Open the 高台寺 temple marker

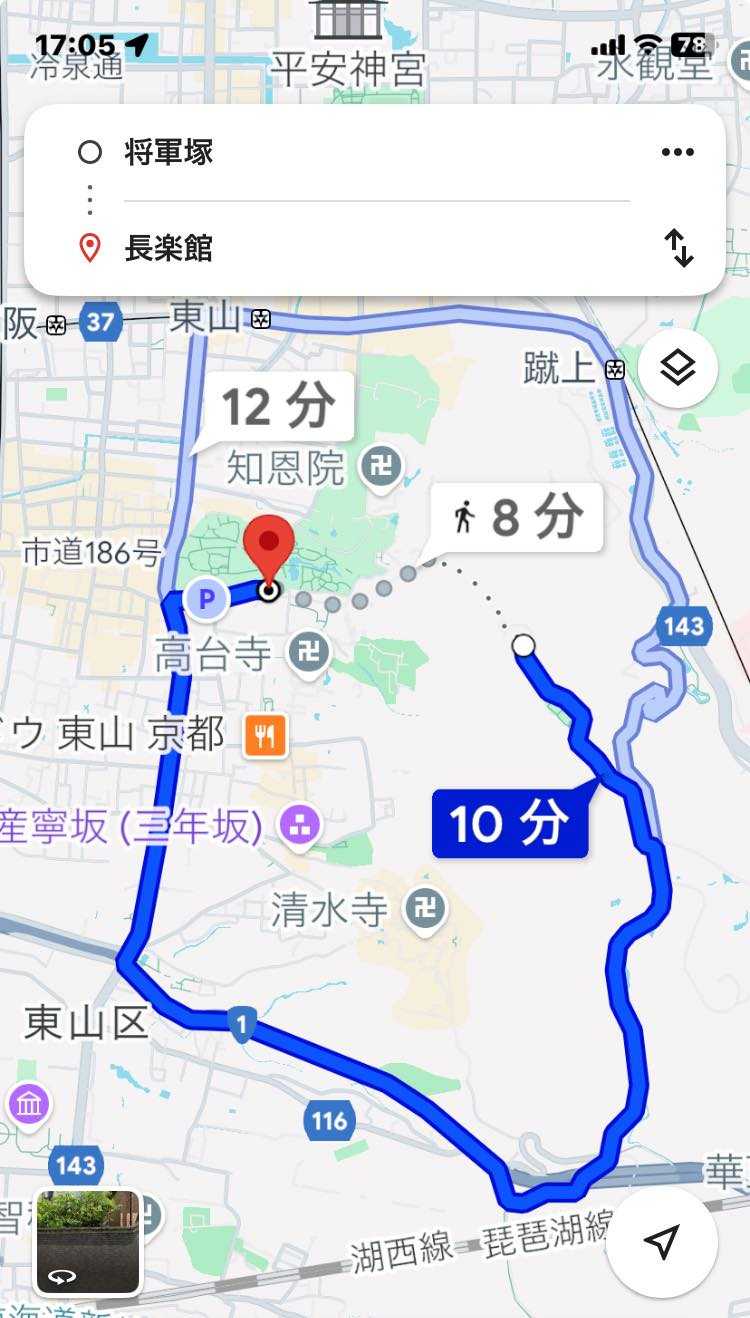pos(308,655)
